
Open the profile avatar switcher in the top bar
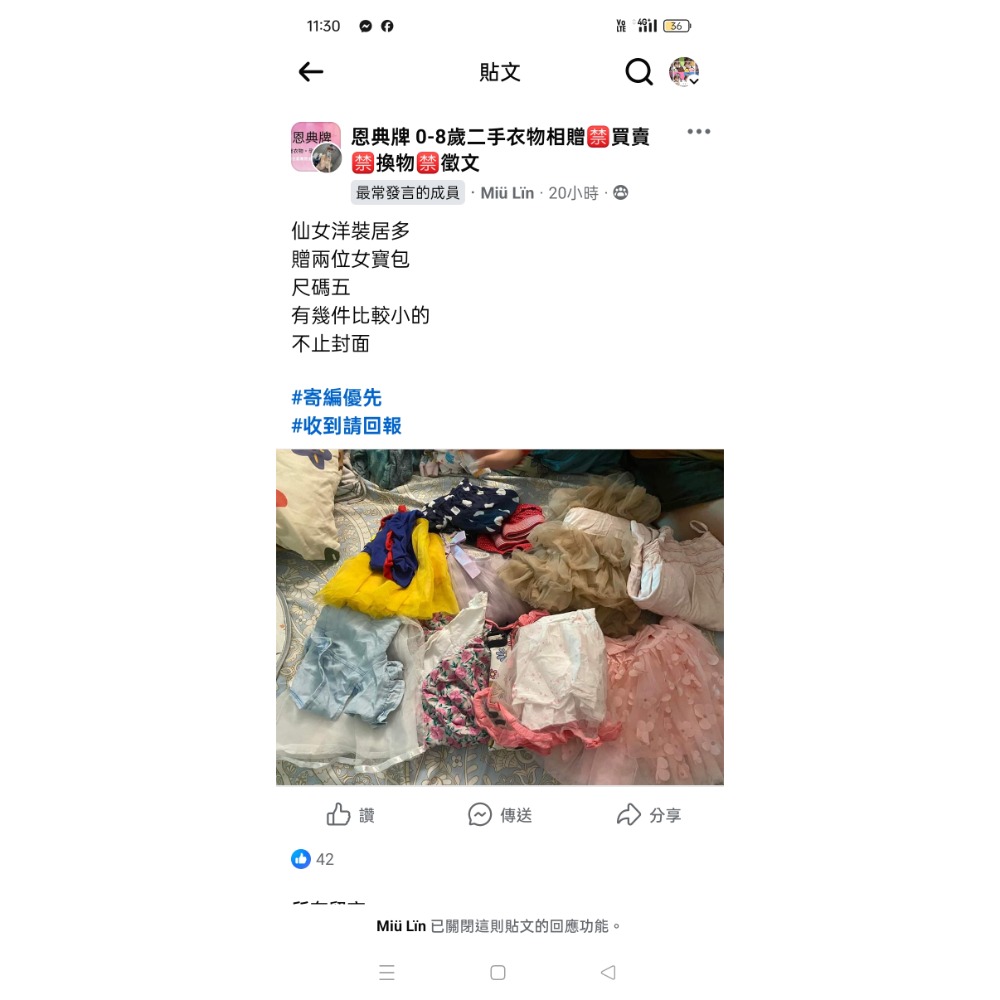[x=684, y=72]
